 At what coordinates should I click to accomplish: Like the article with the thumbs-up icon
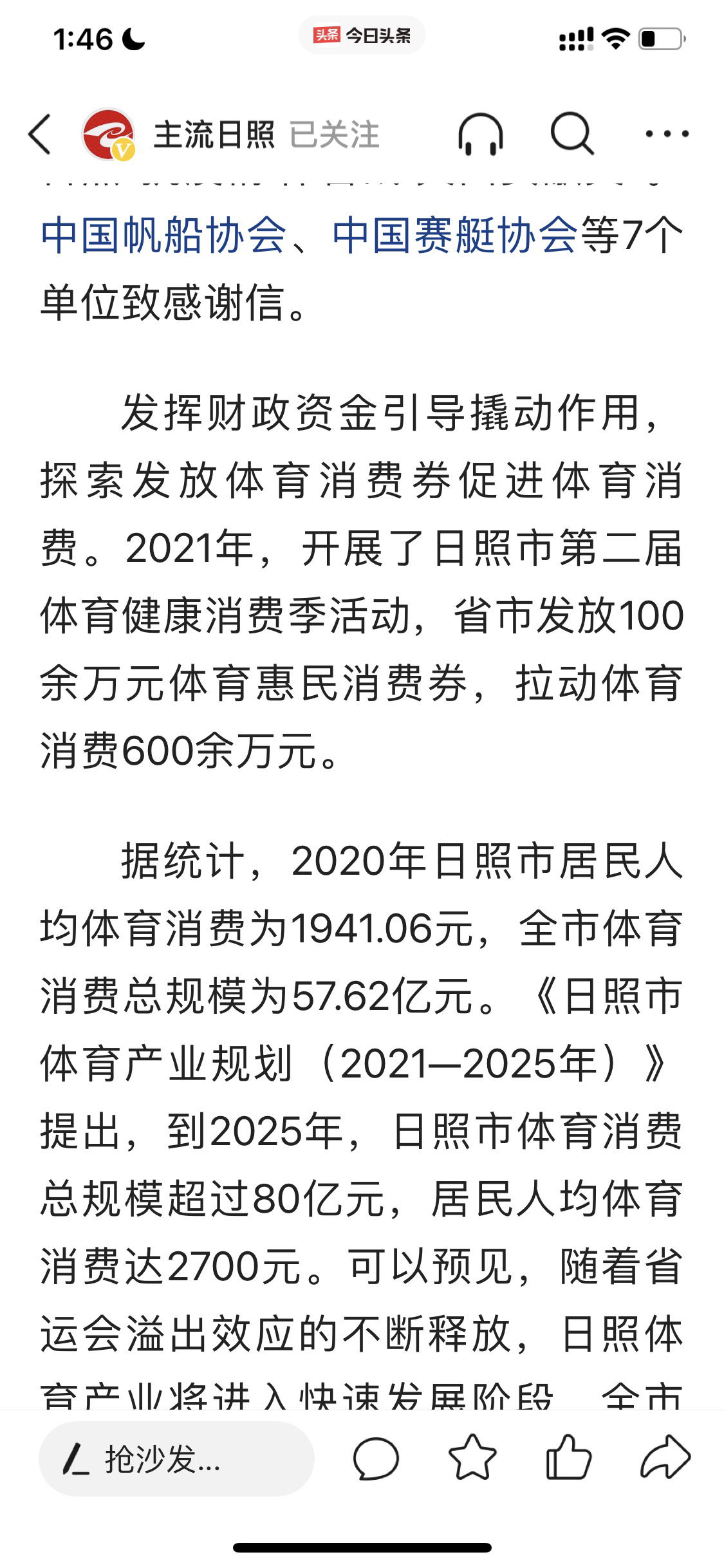click(568, 1459)
